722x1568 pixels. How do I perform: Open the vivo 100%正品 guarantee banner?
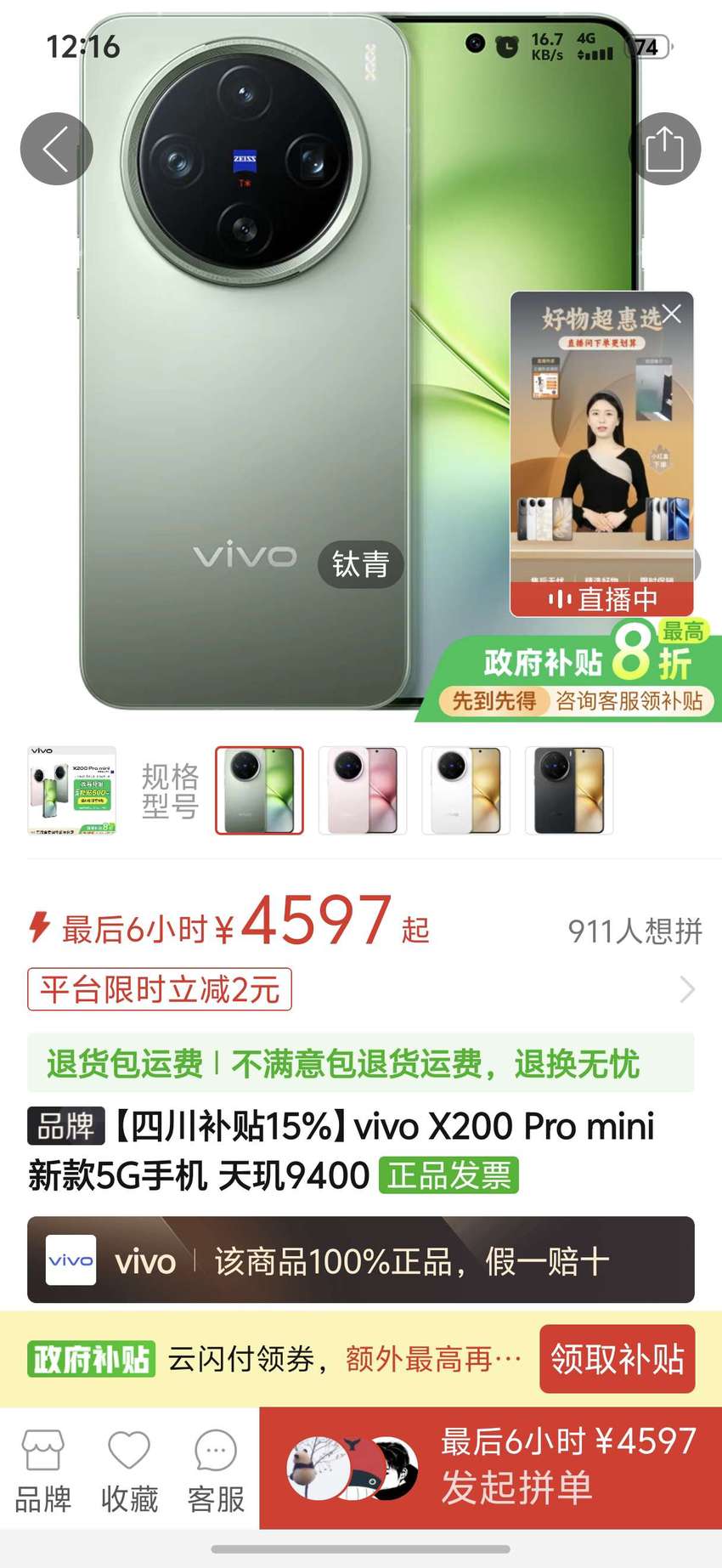click(361, 1259)
